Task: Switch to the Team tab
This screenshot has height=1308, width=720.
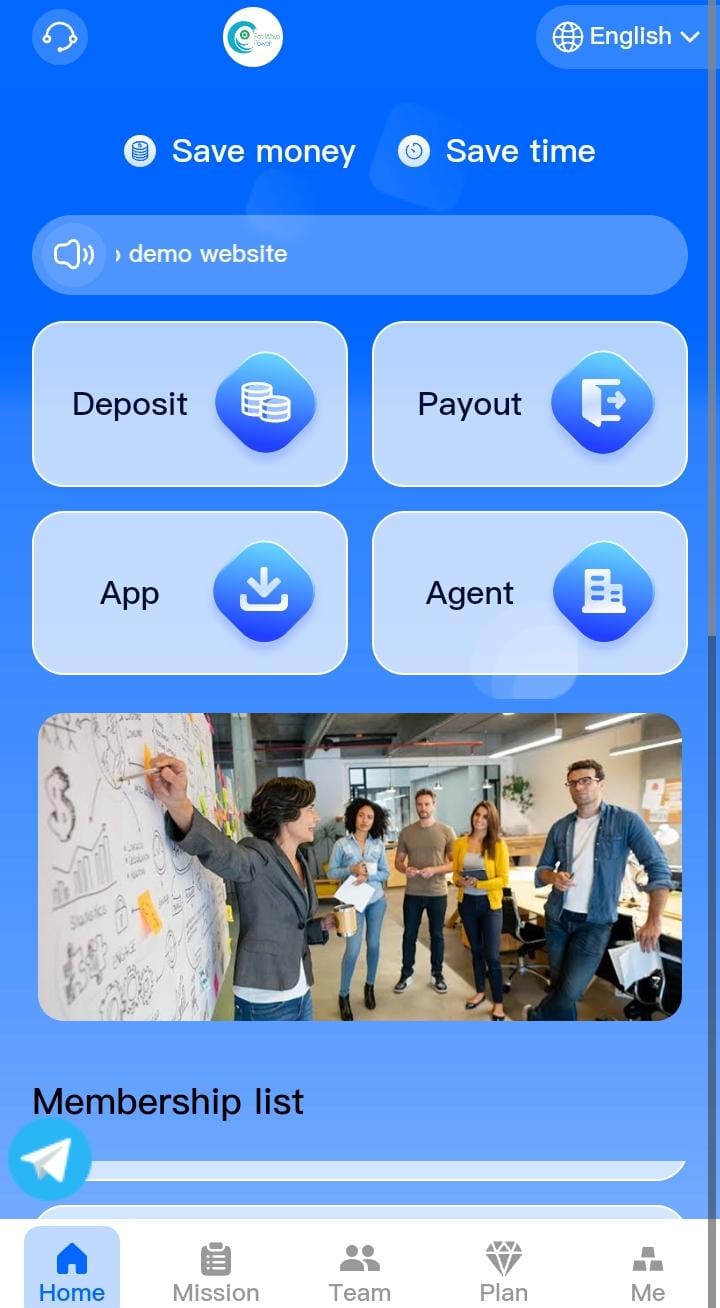Action: [x=360, y=1271]
